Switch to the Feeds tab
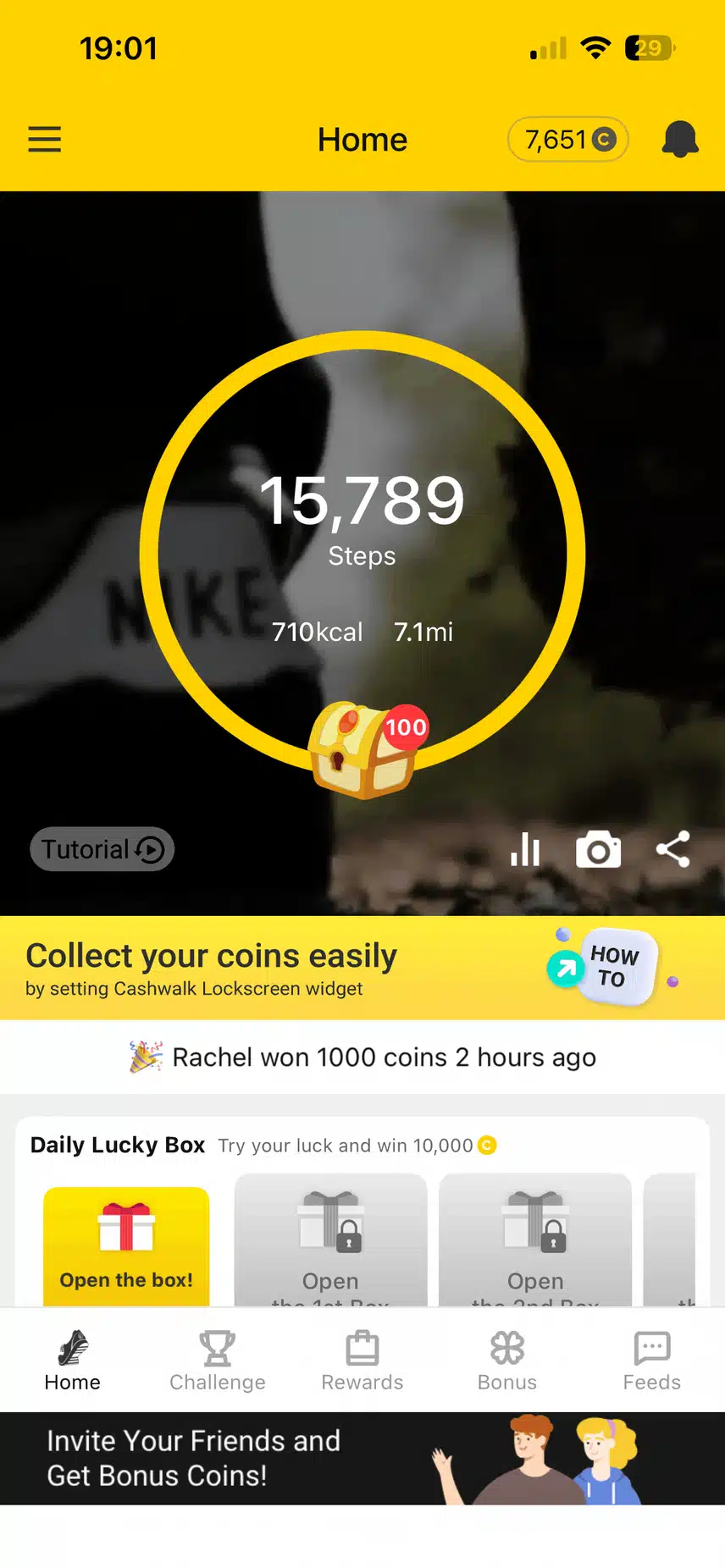 (651, 1361)
